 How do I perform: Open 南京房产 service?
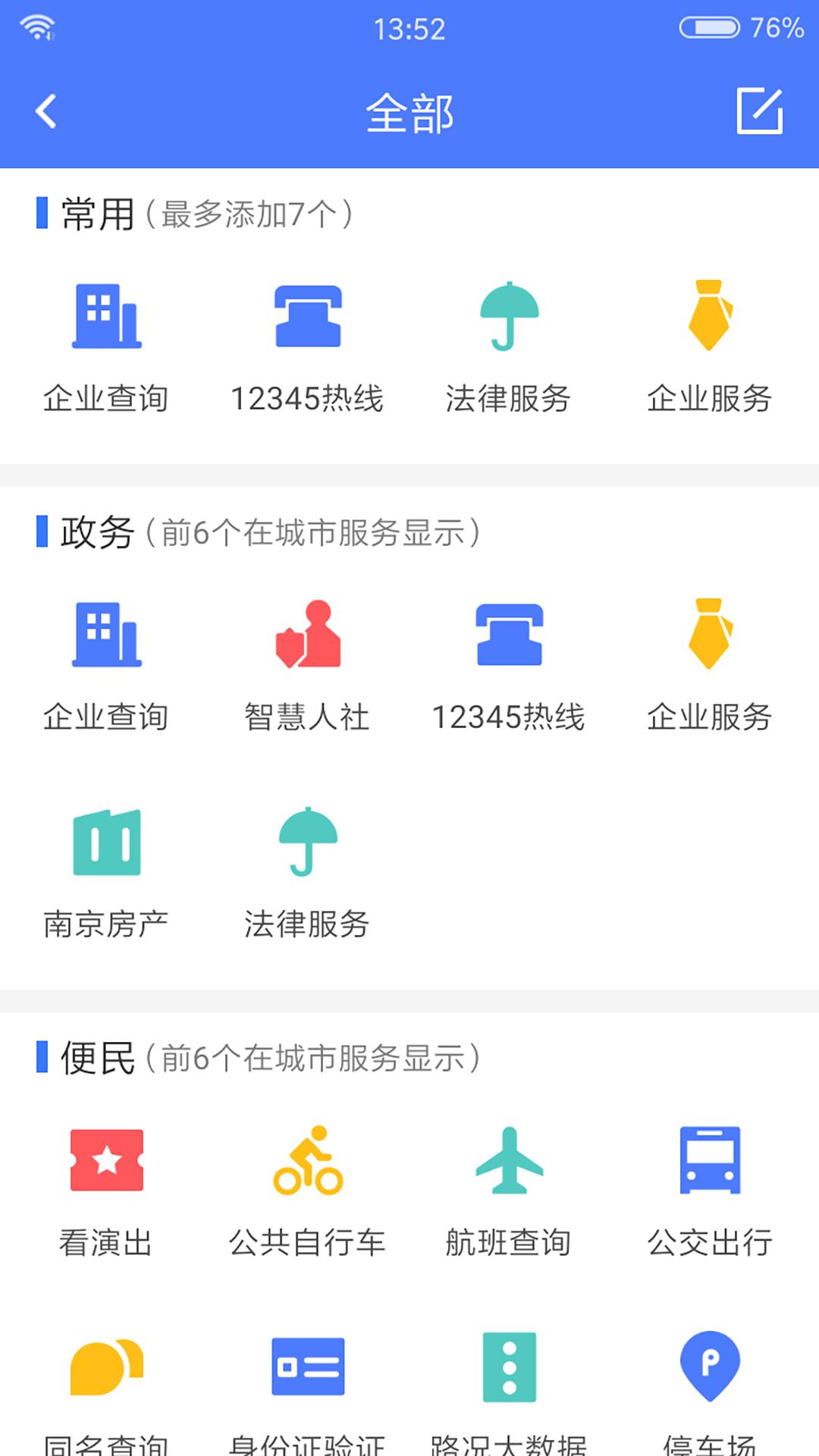106,874
